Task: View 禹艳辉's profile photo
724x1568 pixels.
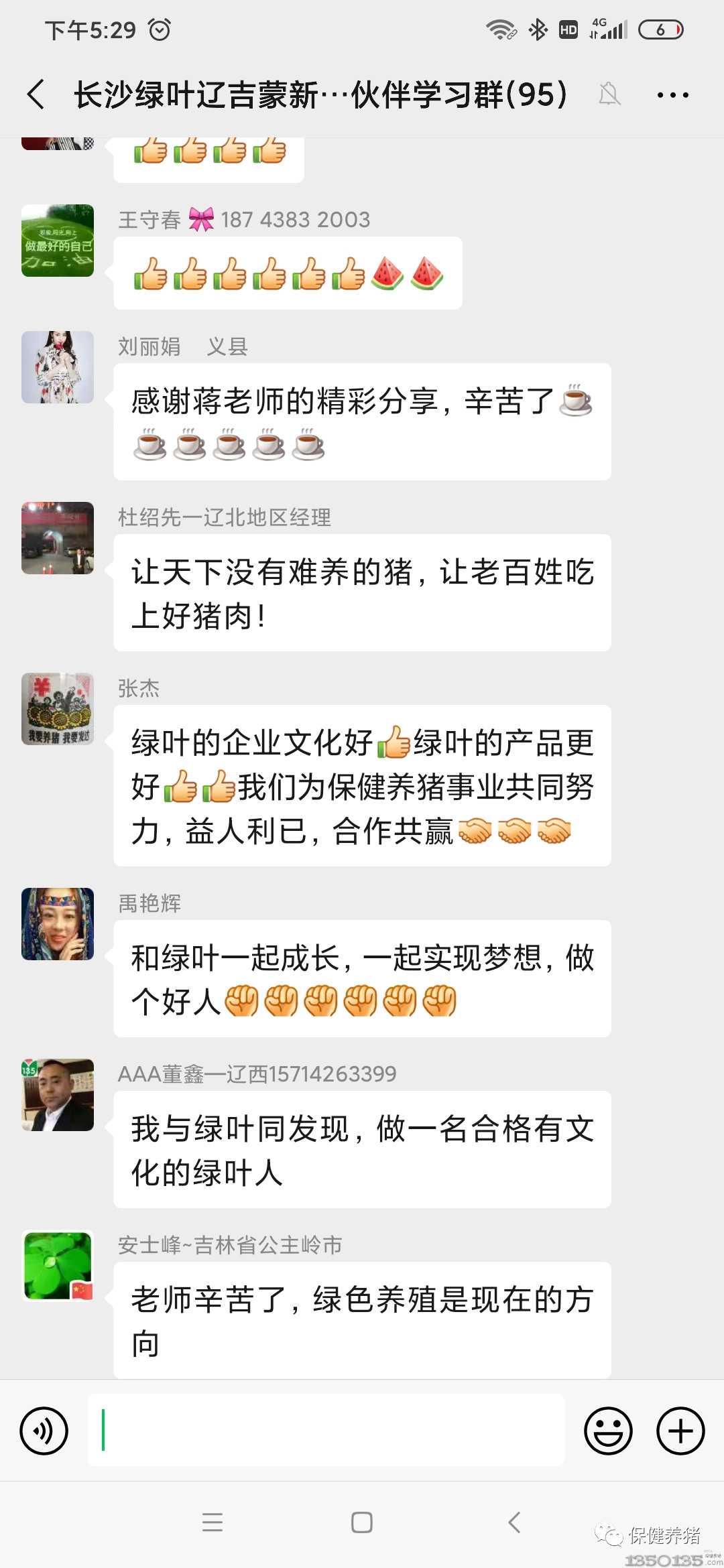Action: click(x=58, y=924)
